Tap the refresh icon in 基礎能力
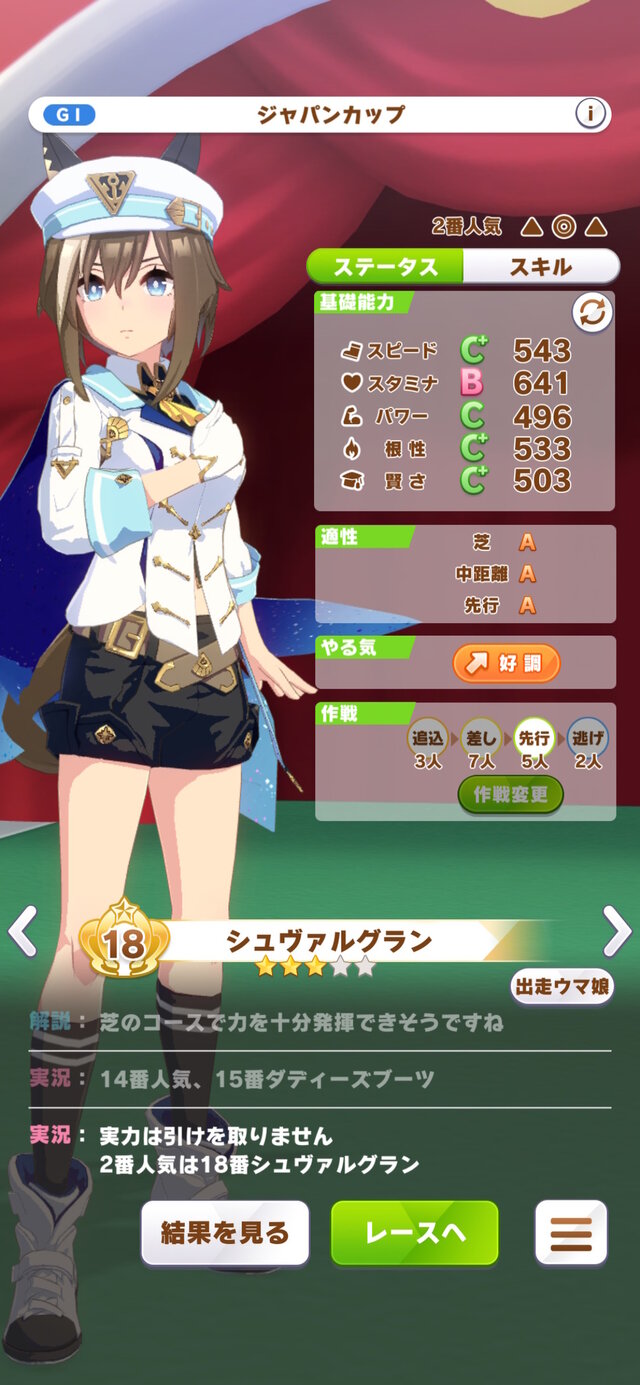 coord(592,313)
